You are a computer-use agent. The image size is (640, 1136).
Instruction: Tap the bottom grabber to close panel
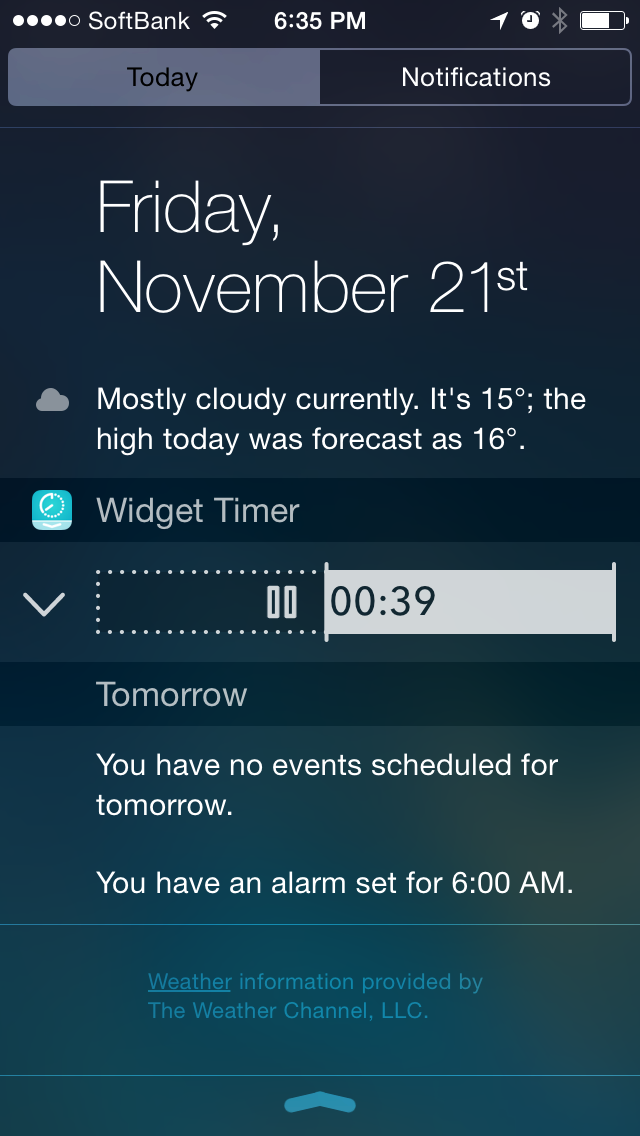coord(320,1103)
